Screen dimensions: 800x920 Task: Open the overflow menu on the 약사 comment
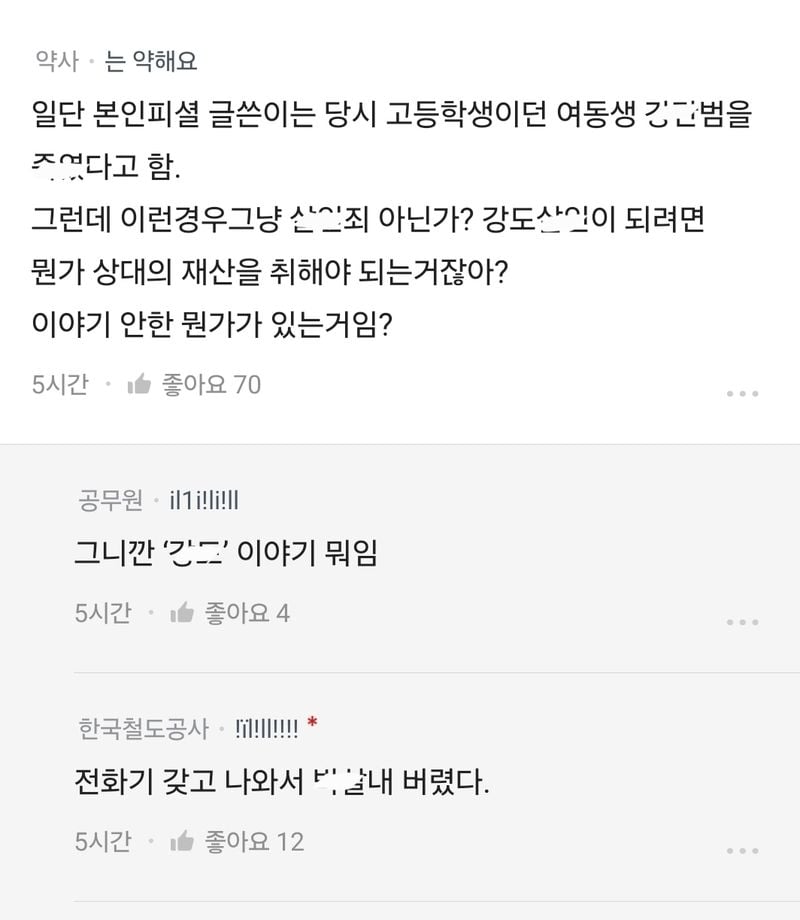(x=742, y=394)
